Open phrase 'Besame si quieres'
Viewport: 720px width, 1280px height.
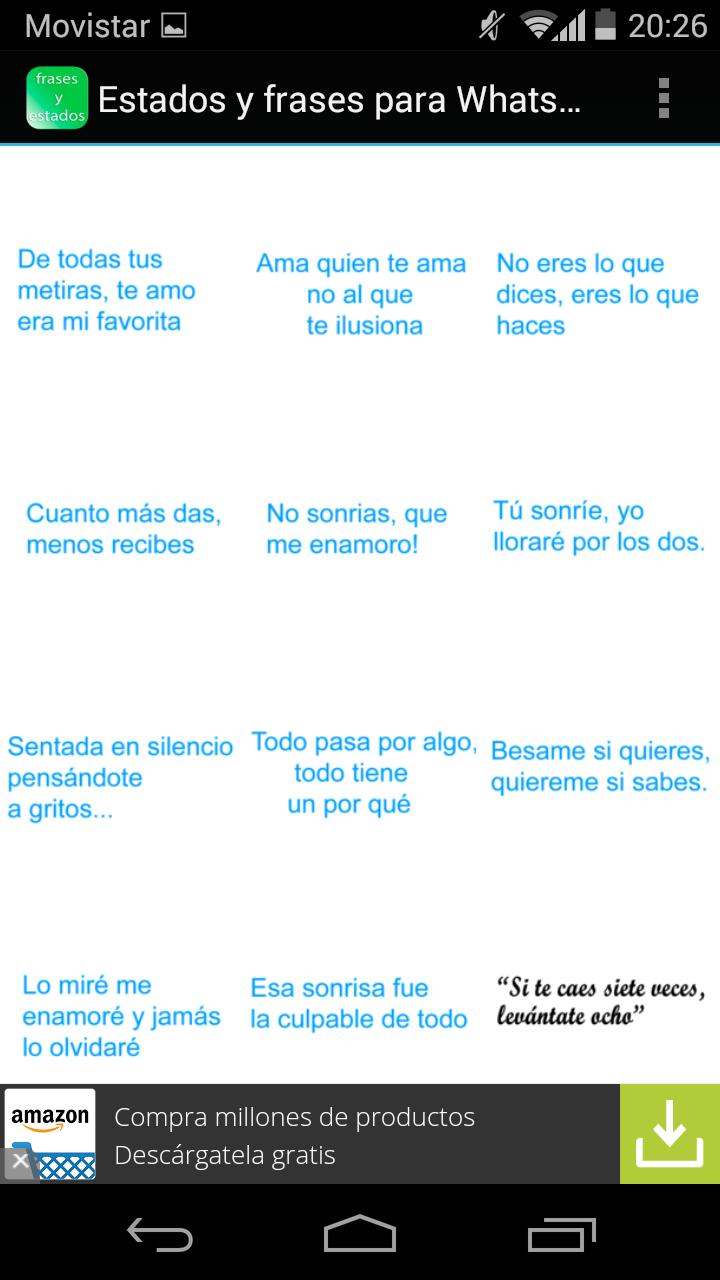(x=600, y=767)
